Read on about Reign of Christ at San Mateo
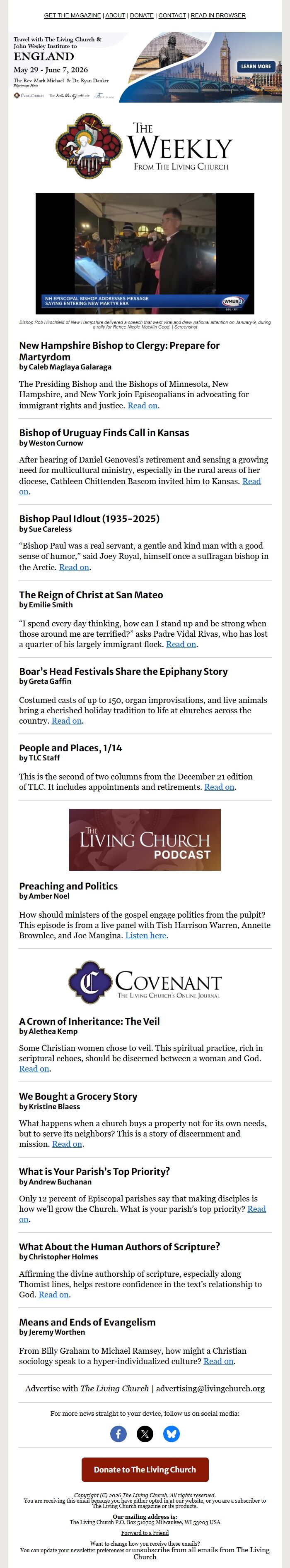Screen dimensions: 290x1568 pos(181,644)
